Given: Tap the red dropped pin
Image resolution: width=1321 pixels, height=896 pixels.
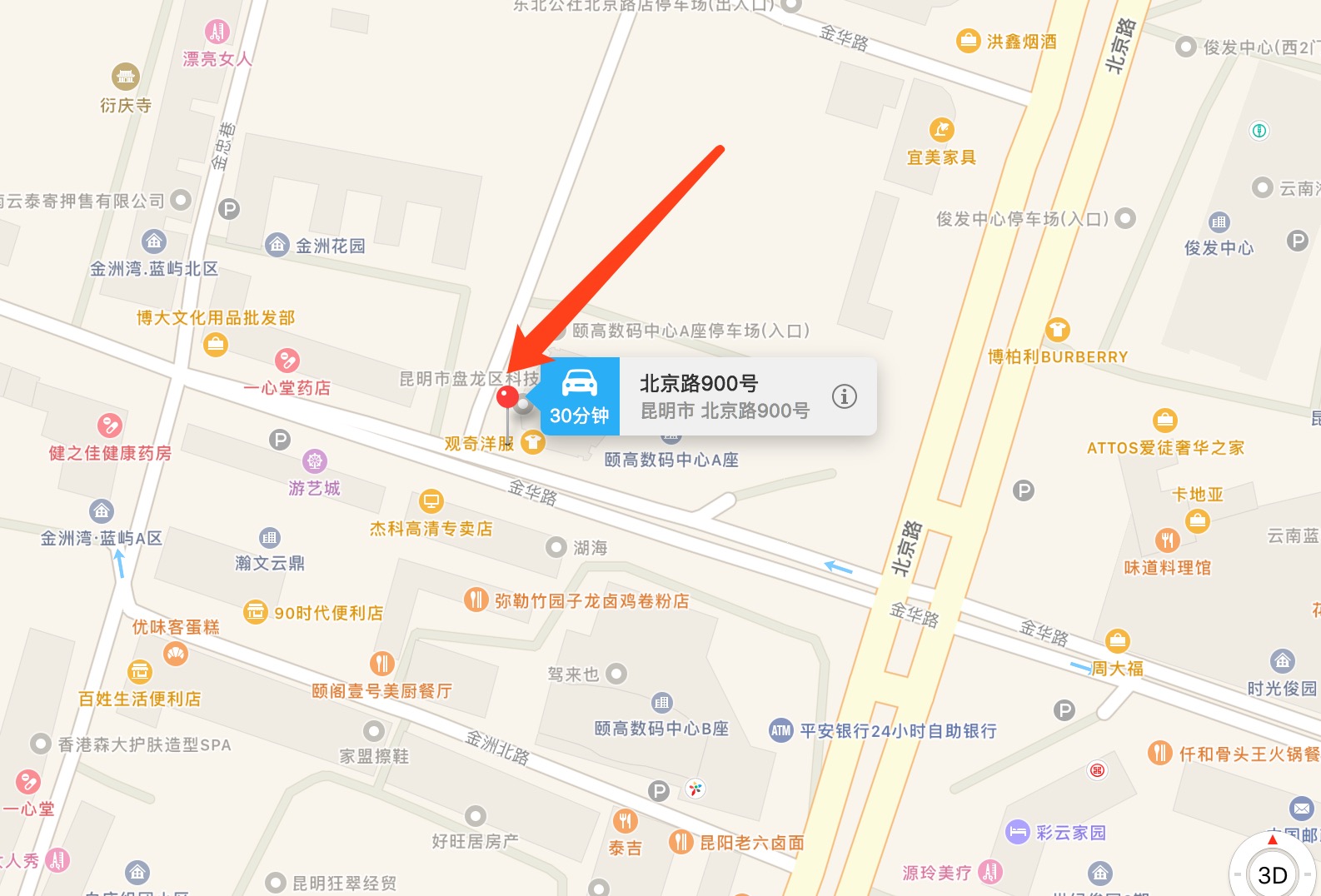Looking at the screenshot, I should (x=507, y=397).
